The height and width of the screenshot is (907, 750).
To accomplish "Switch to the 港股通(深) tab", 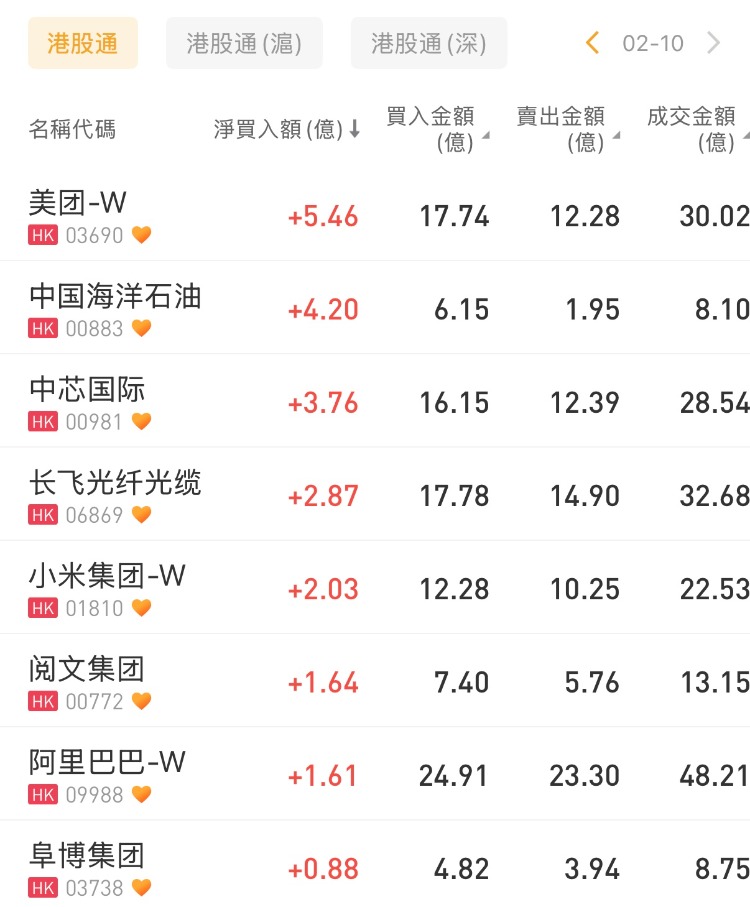I will 428,43.
